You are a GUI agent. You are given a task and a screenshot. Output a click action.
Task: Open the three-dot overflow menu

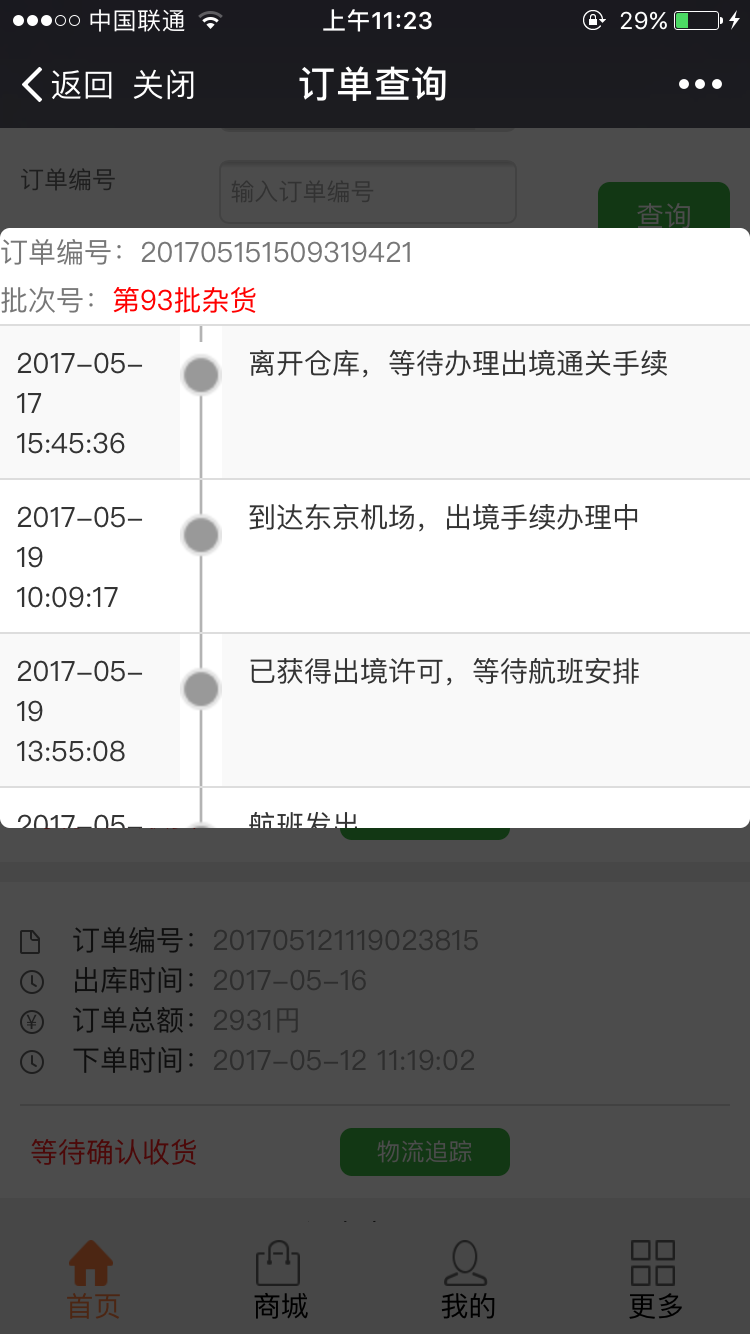pyautogui.click(x=700, y=85)
